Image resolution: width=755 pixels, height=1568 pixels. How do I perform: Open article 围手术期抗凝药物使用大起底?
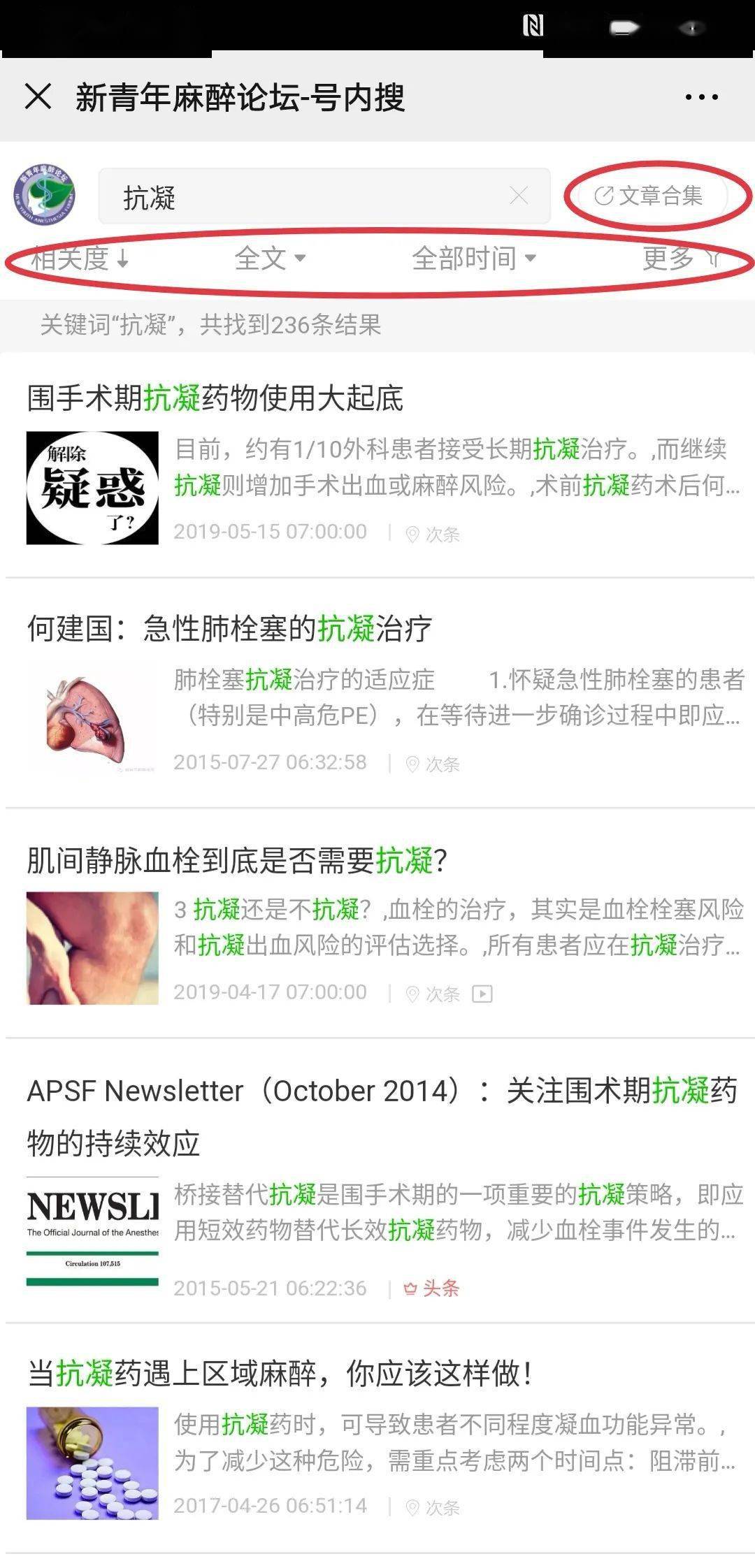click(215, 398)
